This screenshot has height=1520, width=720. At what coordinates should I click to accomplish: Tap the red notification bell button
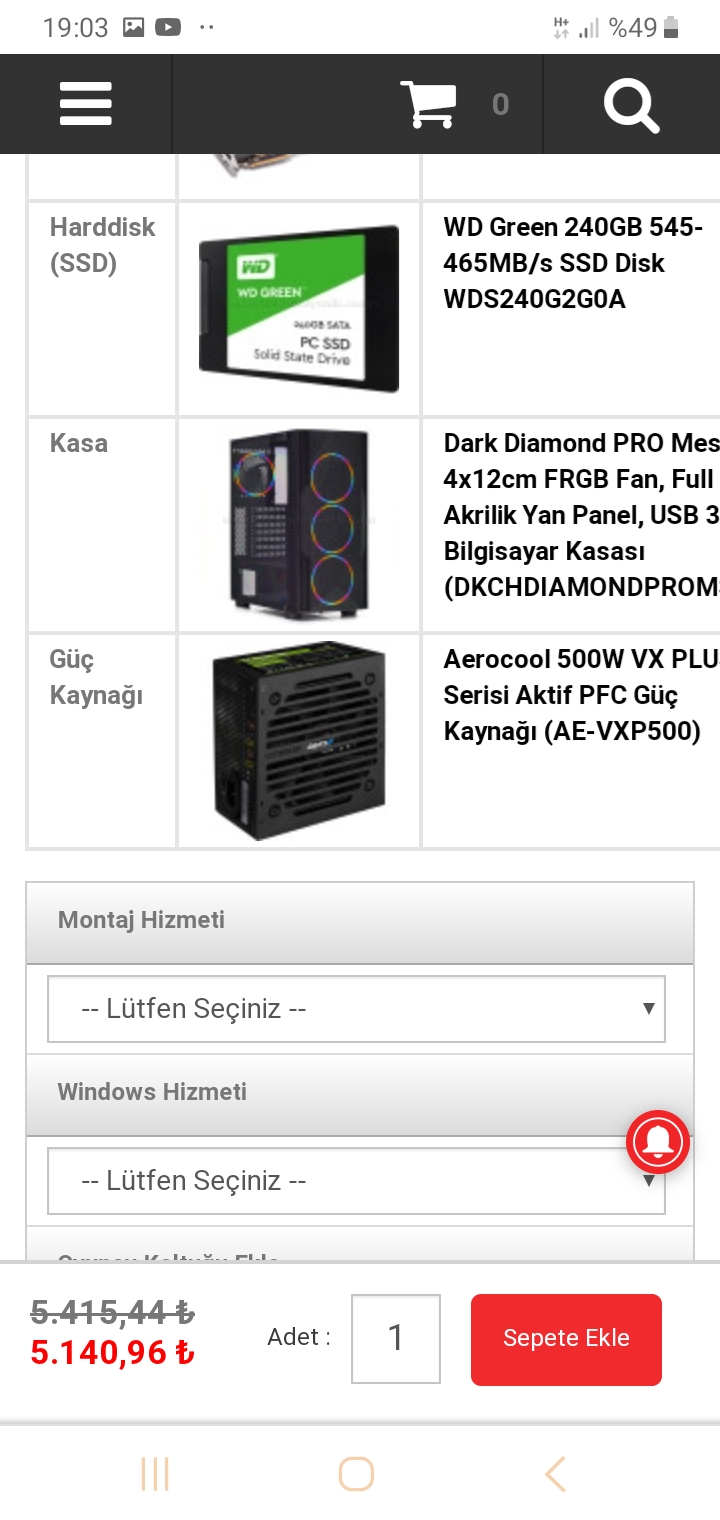[658, 1141]
